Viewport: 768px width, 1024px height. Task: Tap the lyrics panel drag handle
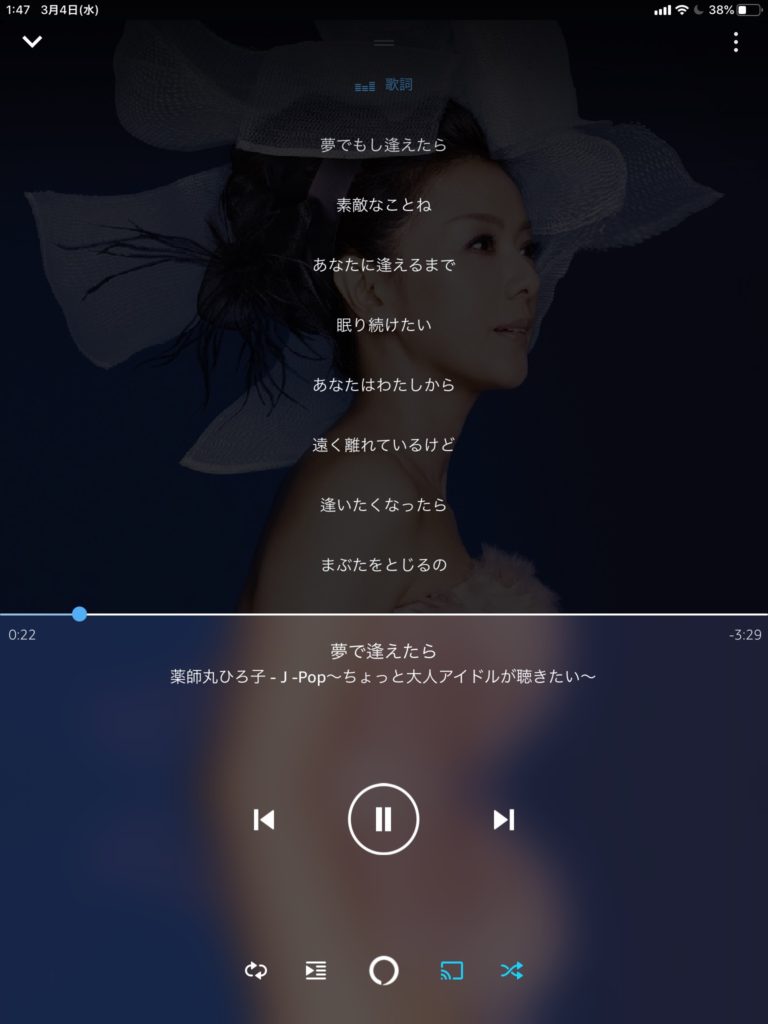click(x=383, y=43)
